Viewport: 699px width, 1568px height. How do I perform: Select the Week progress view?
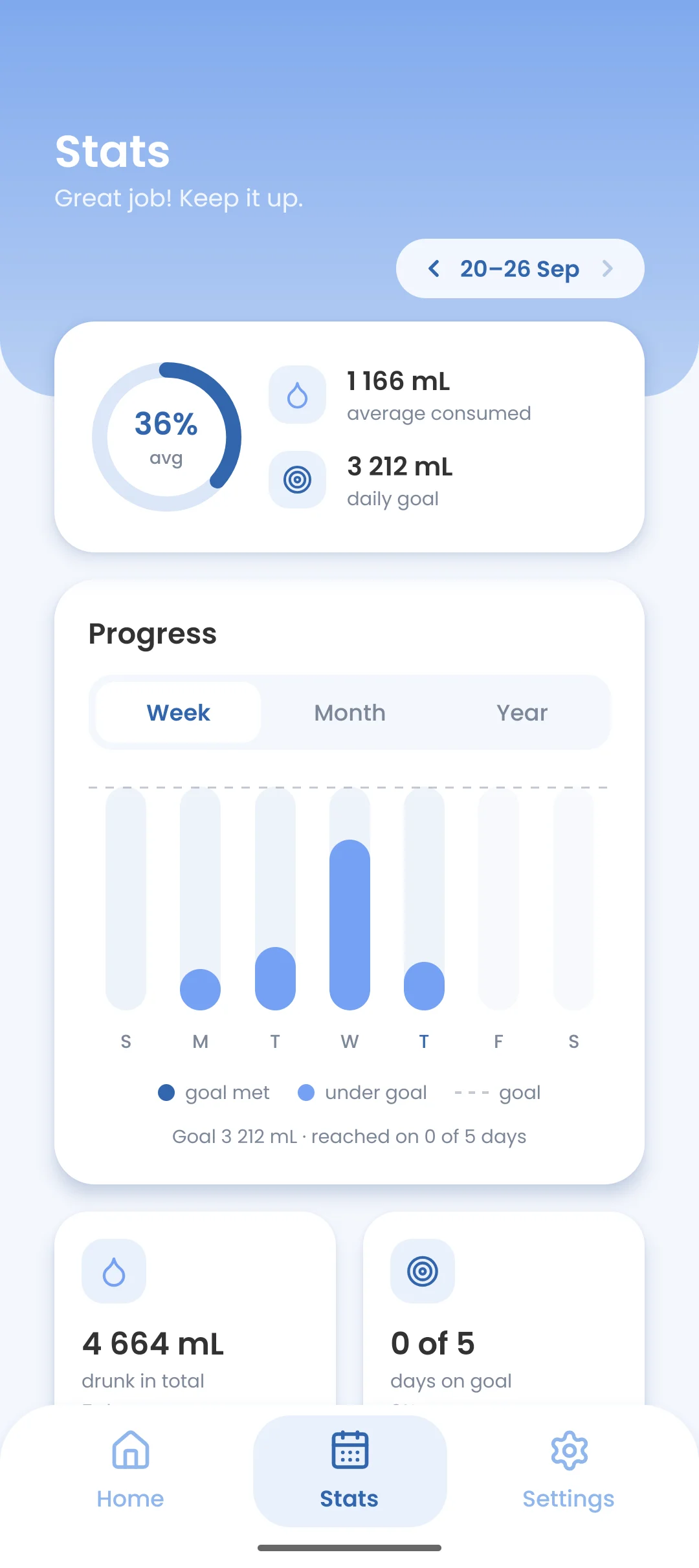click(178, 712)
